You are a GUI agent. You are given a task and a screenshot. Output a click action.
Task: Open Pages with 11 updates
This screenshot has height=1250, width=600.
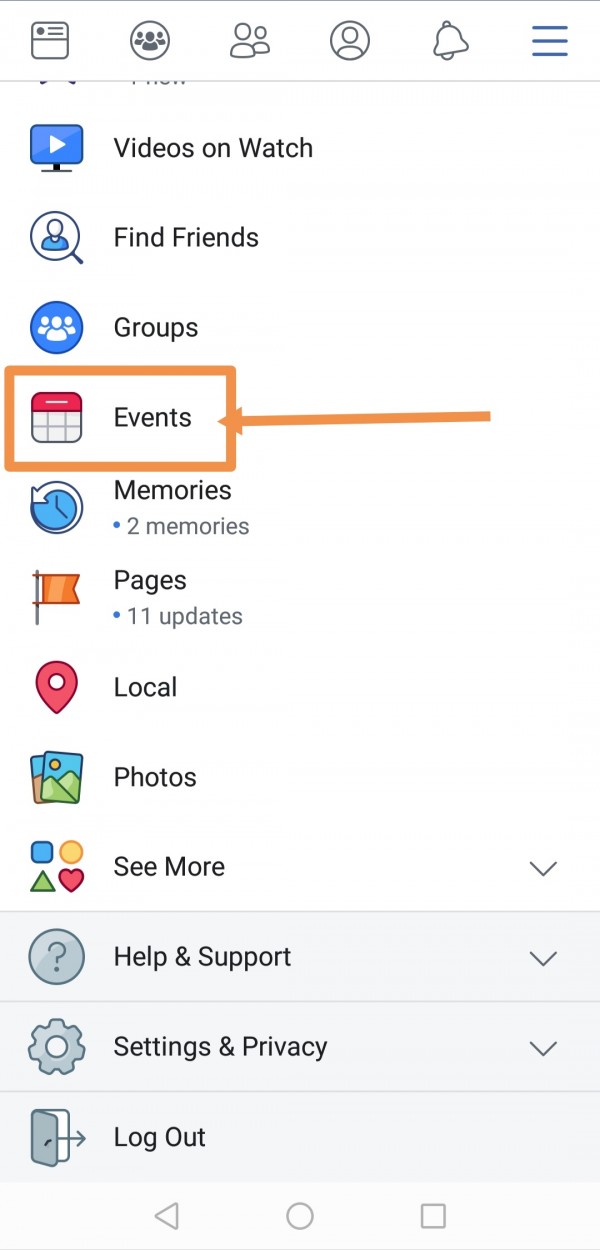coord(150,597)
